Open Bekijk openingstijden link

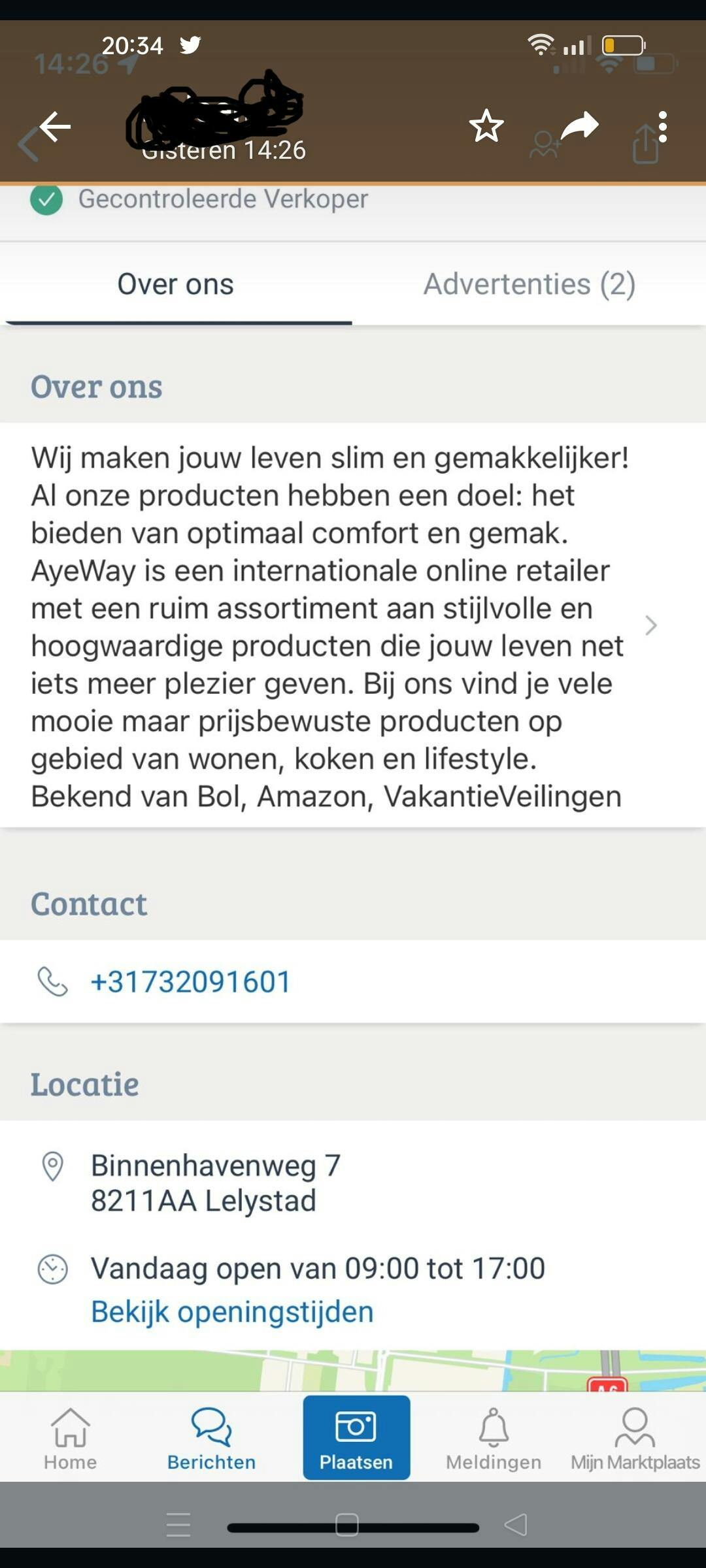[x=232, y=1311]
